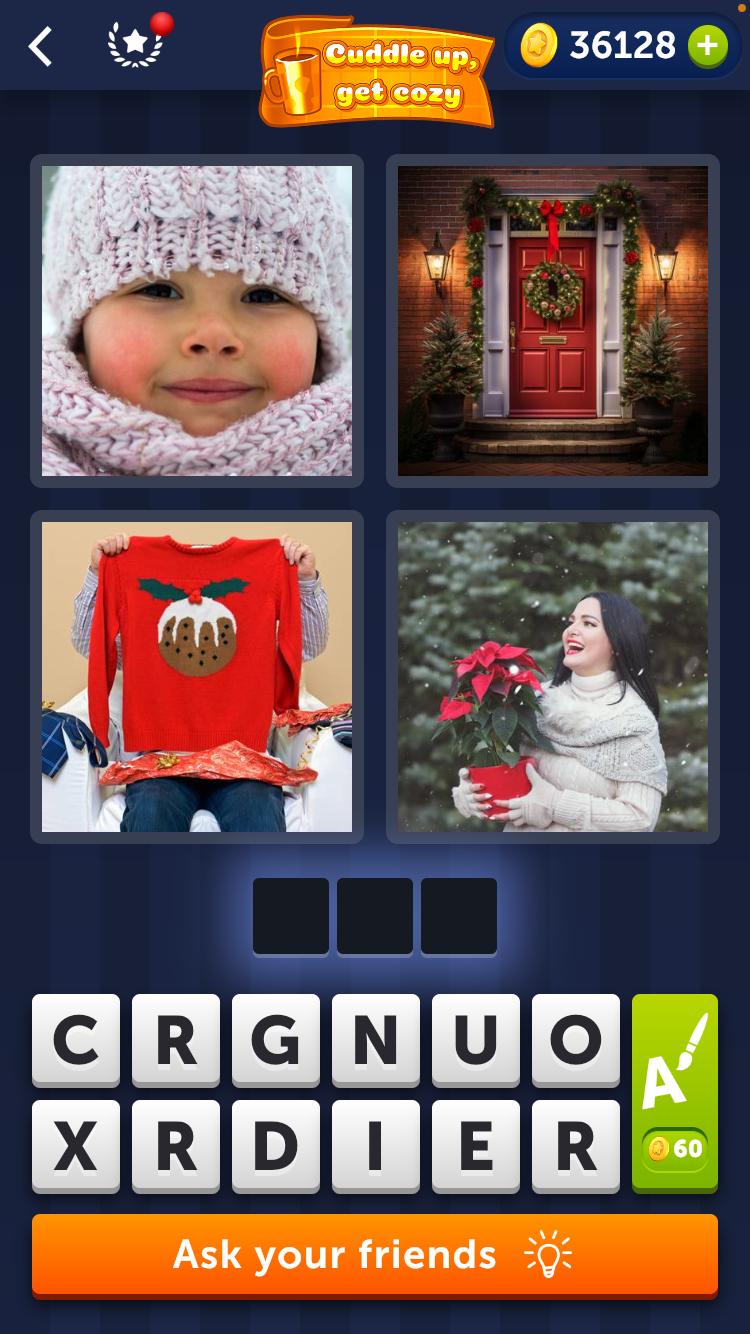Enlarge the woman holding poinsettia picture
The image size is (750, 1334).
click(x=553, y=677)
